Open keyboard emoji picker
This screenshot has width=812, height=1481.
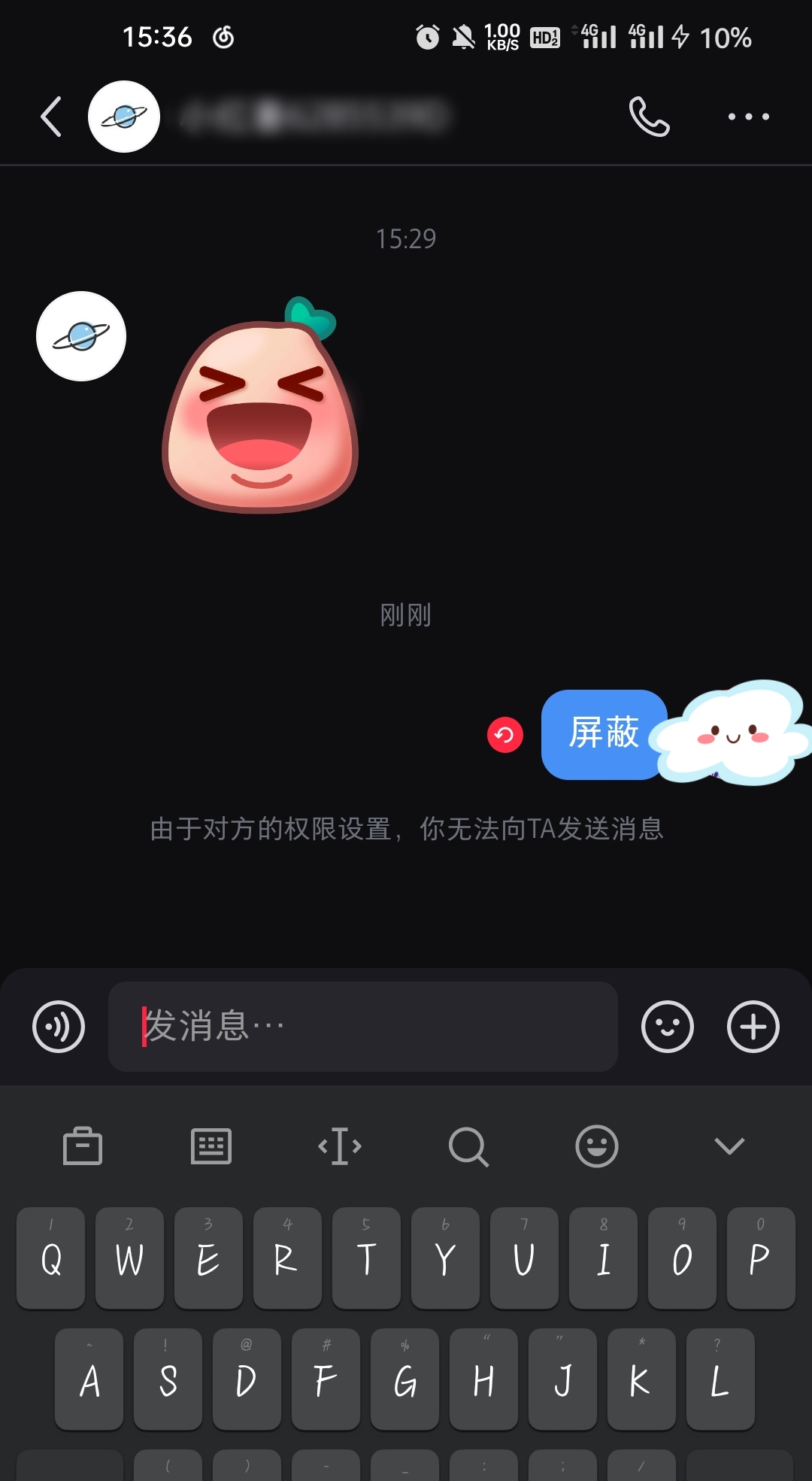click(597, 1146)
